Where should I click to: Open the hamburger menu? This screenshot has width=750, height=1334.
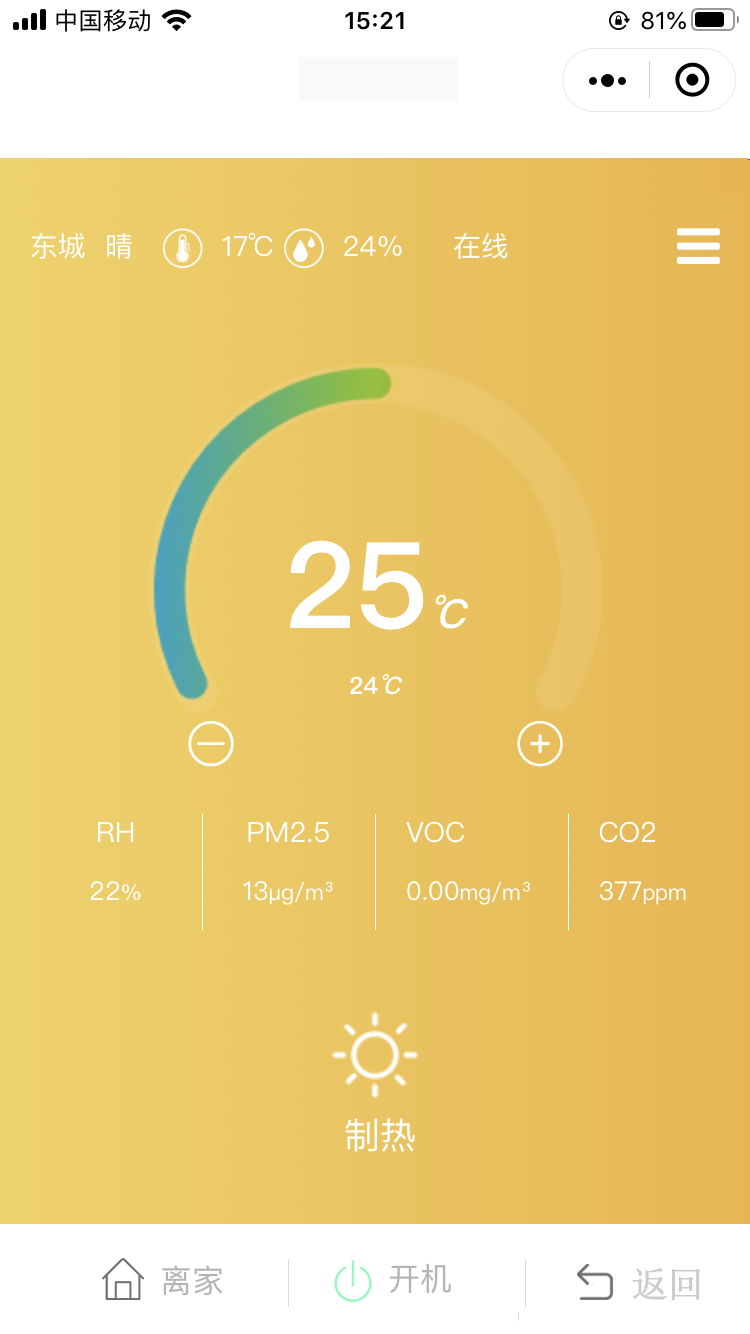[698, 246]
